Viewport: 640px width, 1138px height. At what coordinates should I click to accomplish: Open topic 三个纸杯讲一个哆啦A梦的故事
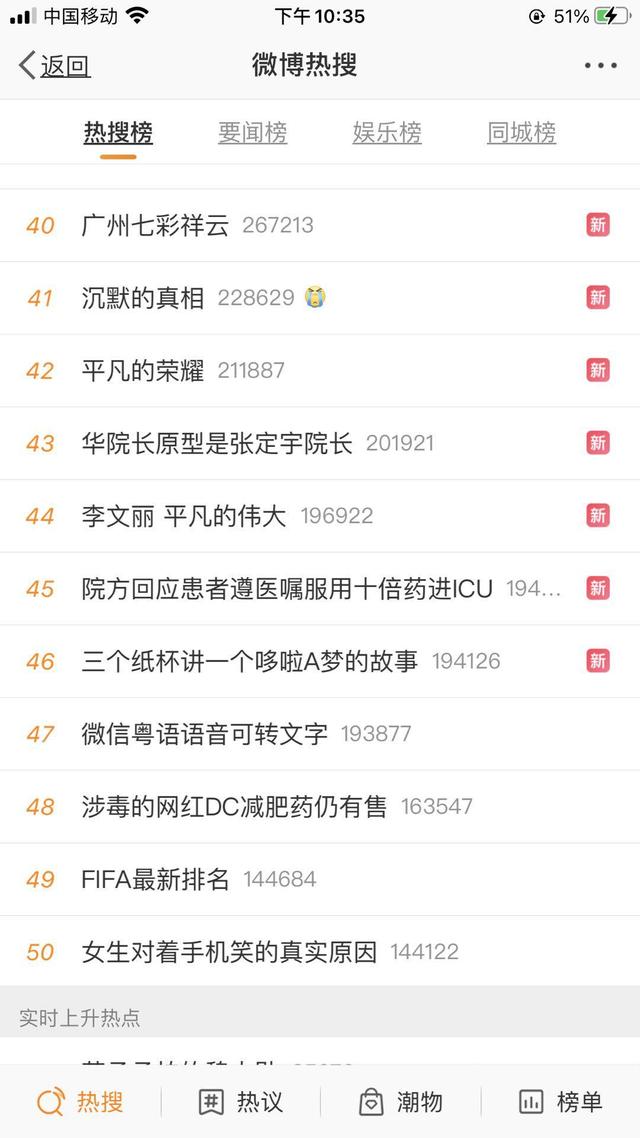click(320, 660)
